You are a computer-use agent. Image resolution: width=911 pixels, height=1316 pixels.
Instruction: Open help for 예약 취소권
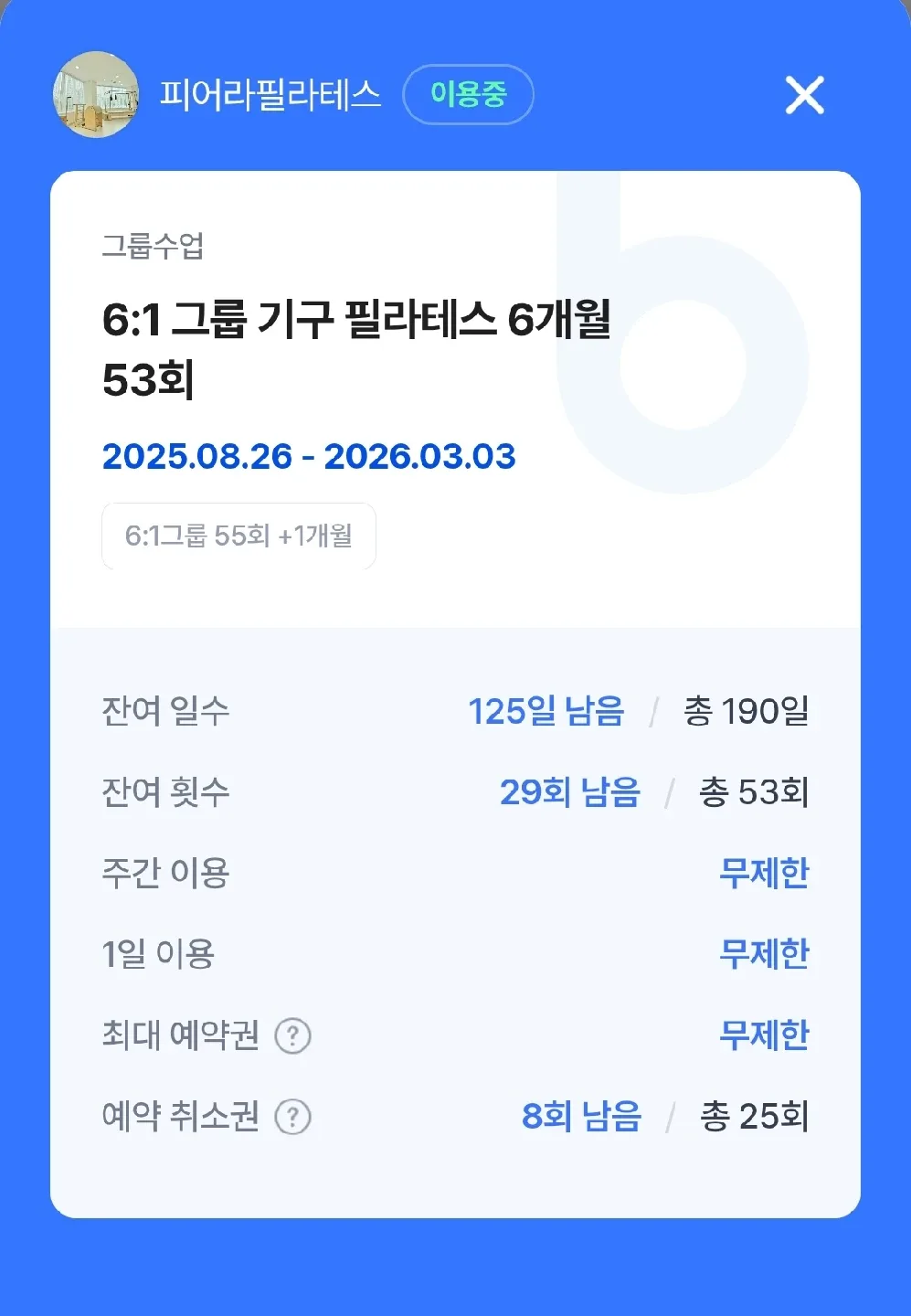[x=293, y=1117]
